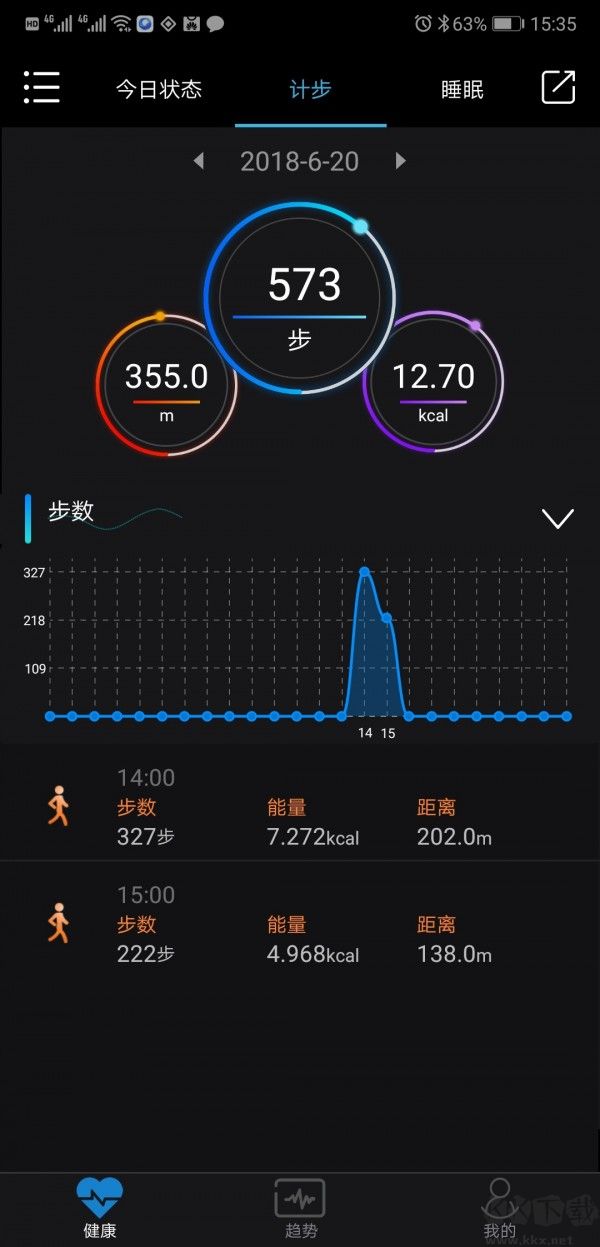Collapse the 步数 chart with the chevron

[x=557, y=518]
